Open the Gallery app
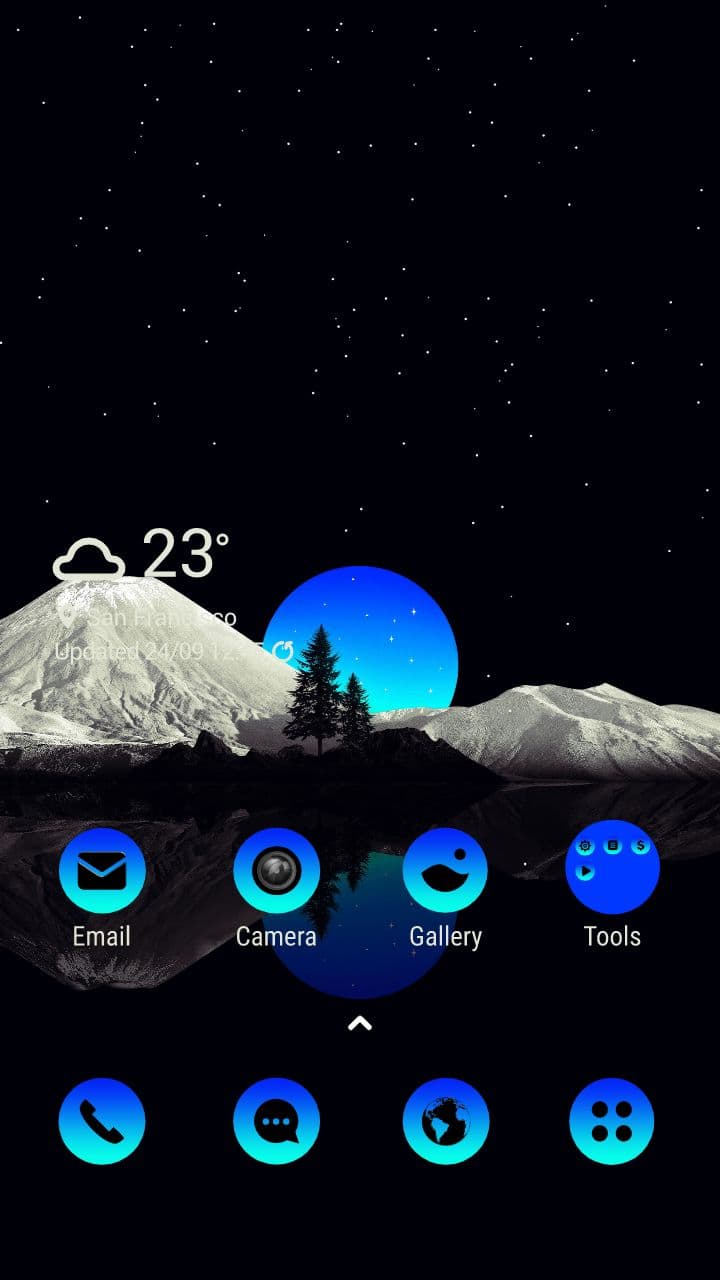Image resolution: width=720 pixels, height=1280 pixels. pyautogui.click(x=445, y=871)
